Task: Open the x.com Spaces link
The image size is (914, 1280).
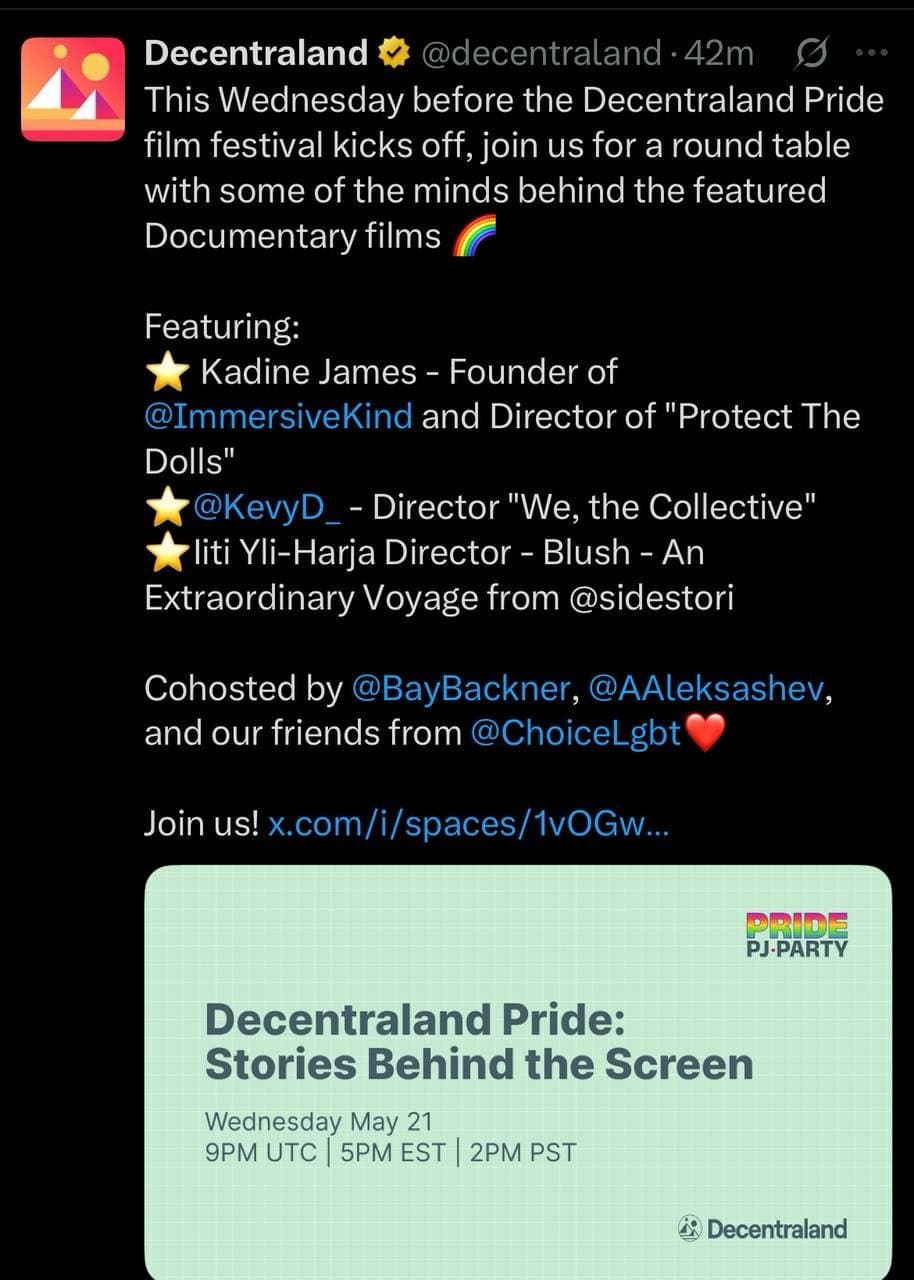Action: click(468, 823)
